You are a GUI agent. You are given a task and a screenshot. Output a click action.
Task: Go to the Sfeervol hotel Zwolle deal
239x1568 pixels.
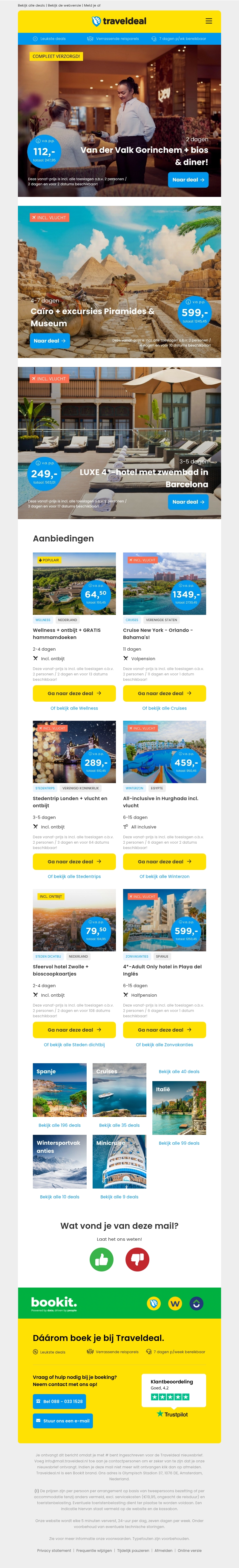(x=74, y=1030)
